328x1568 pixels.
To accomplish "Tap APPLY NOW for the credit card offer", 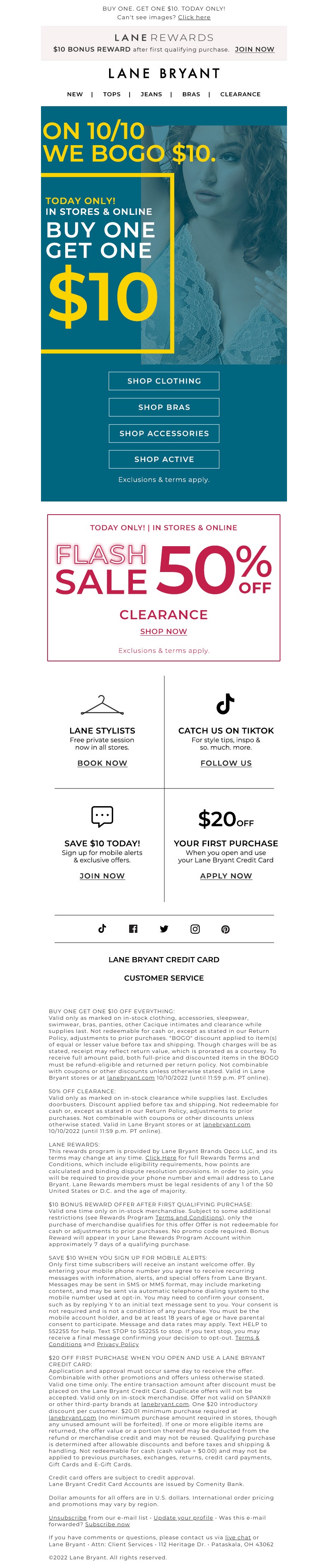I will [226, 875].
